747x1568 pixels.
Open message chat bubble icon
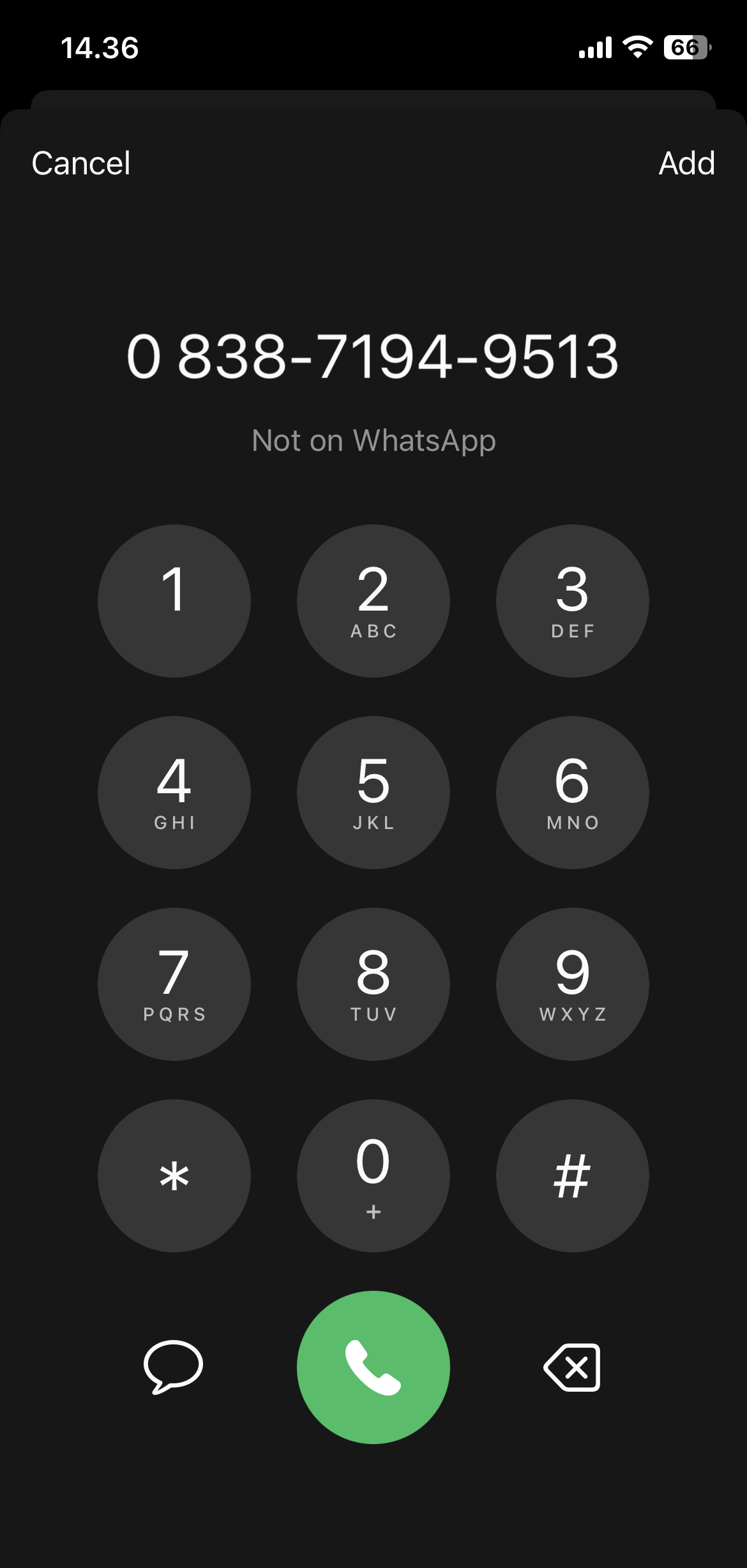click(x=173, y=1367)
